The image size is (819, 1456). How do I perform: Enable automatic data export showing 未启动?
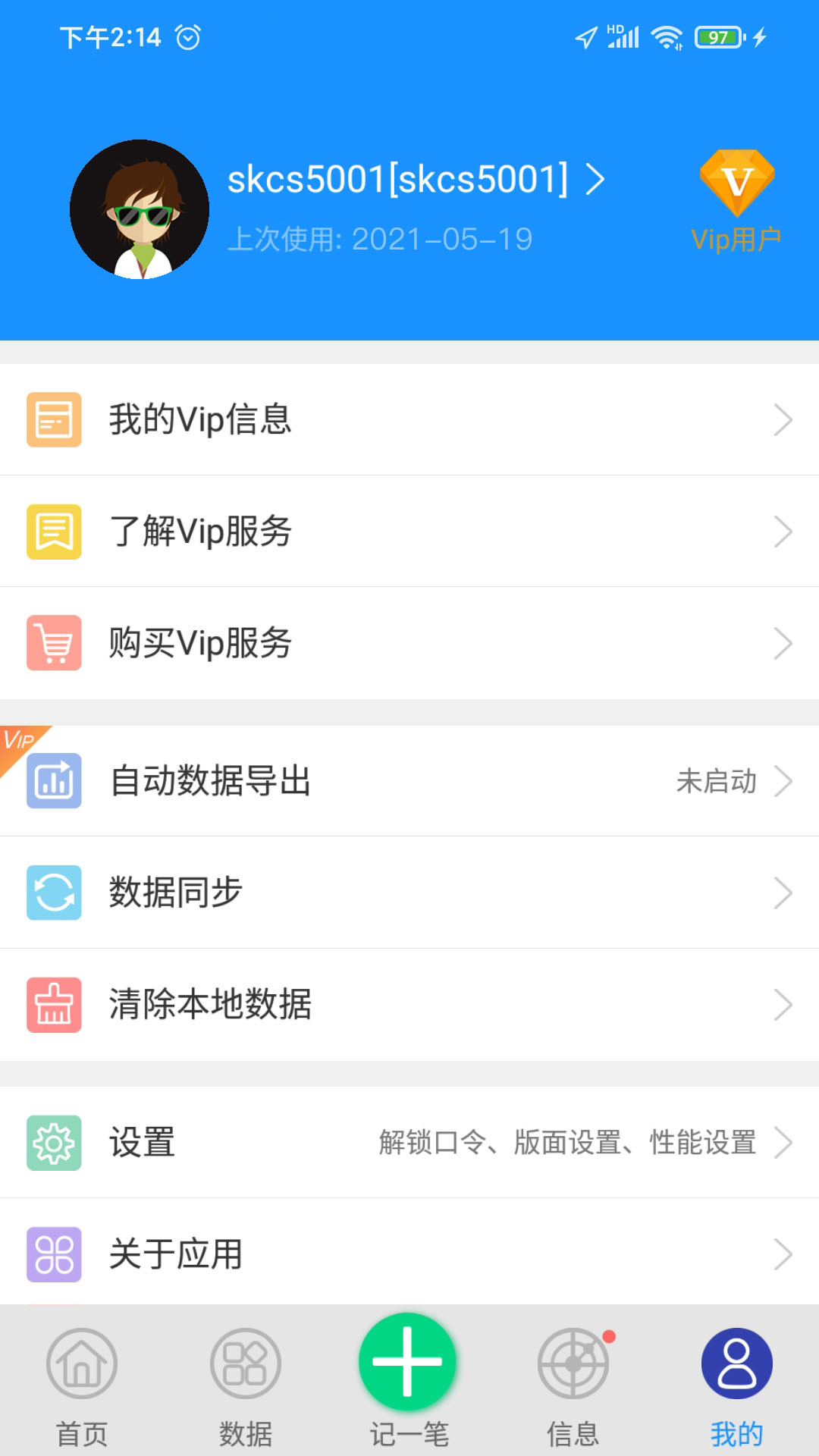click(x=716, y=780)
